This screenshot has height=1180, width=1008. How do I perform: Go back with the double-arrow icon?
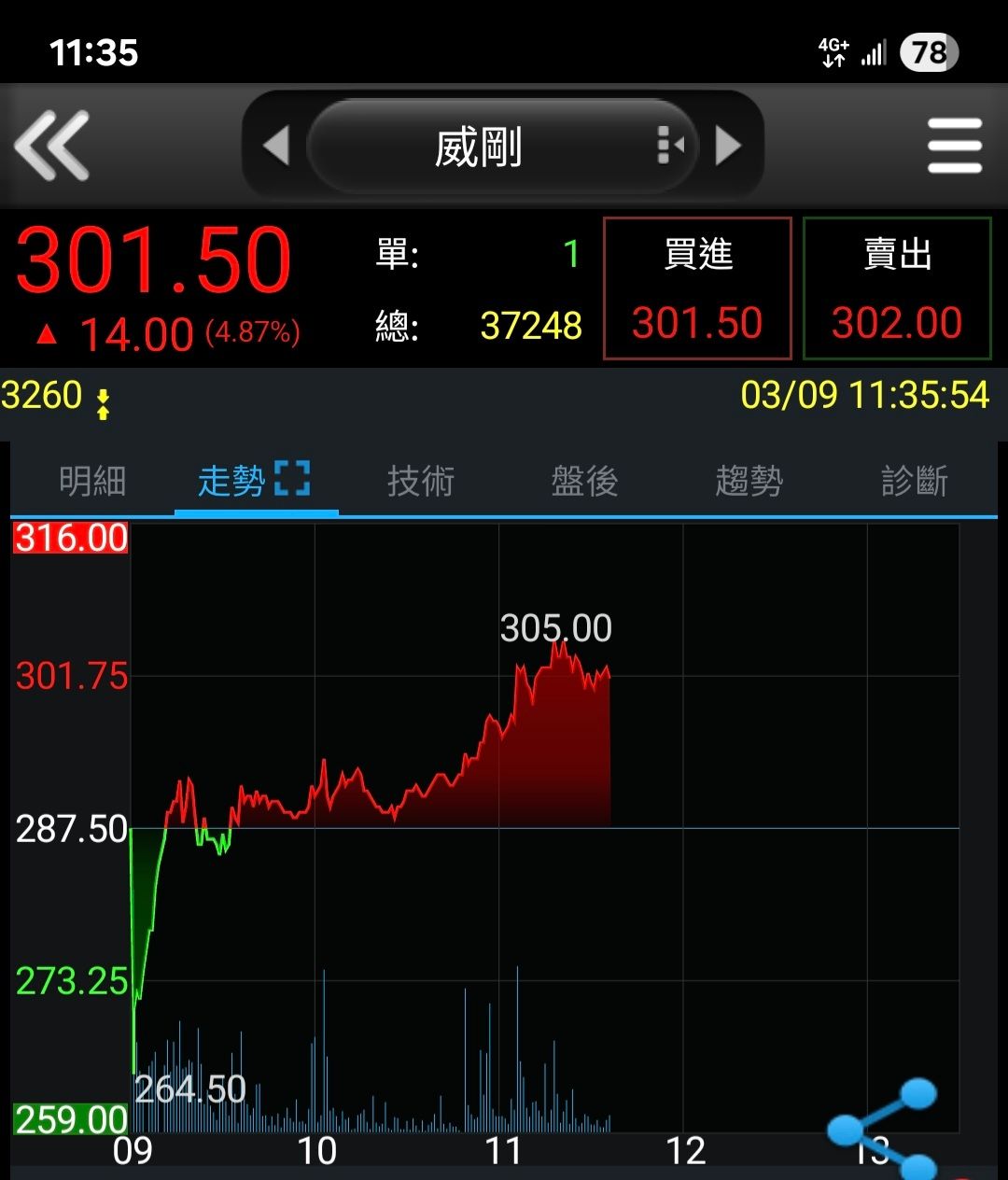click(52, 146)
